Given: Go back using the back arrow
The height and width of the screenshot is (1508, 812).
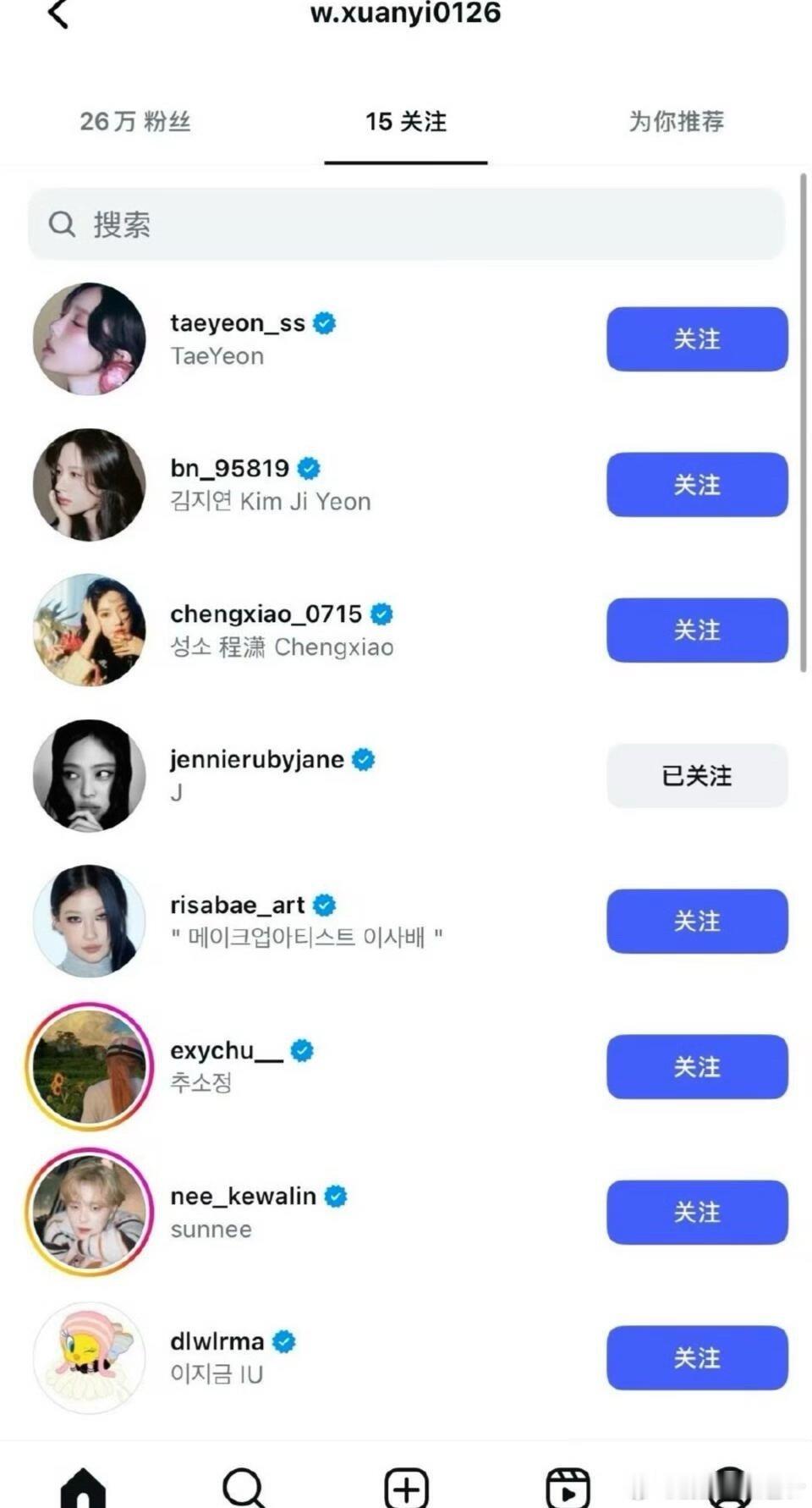Looking at the screenshot, I should pos(58,14).
